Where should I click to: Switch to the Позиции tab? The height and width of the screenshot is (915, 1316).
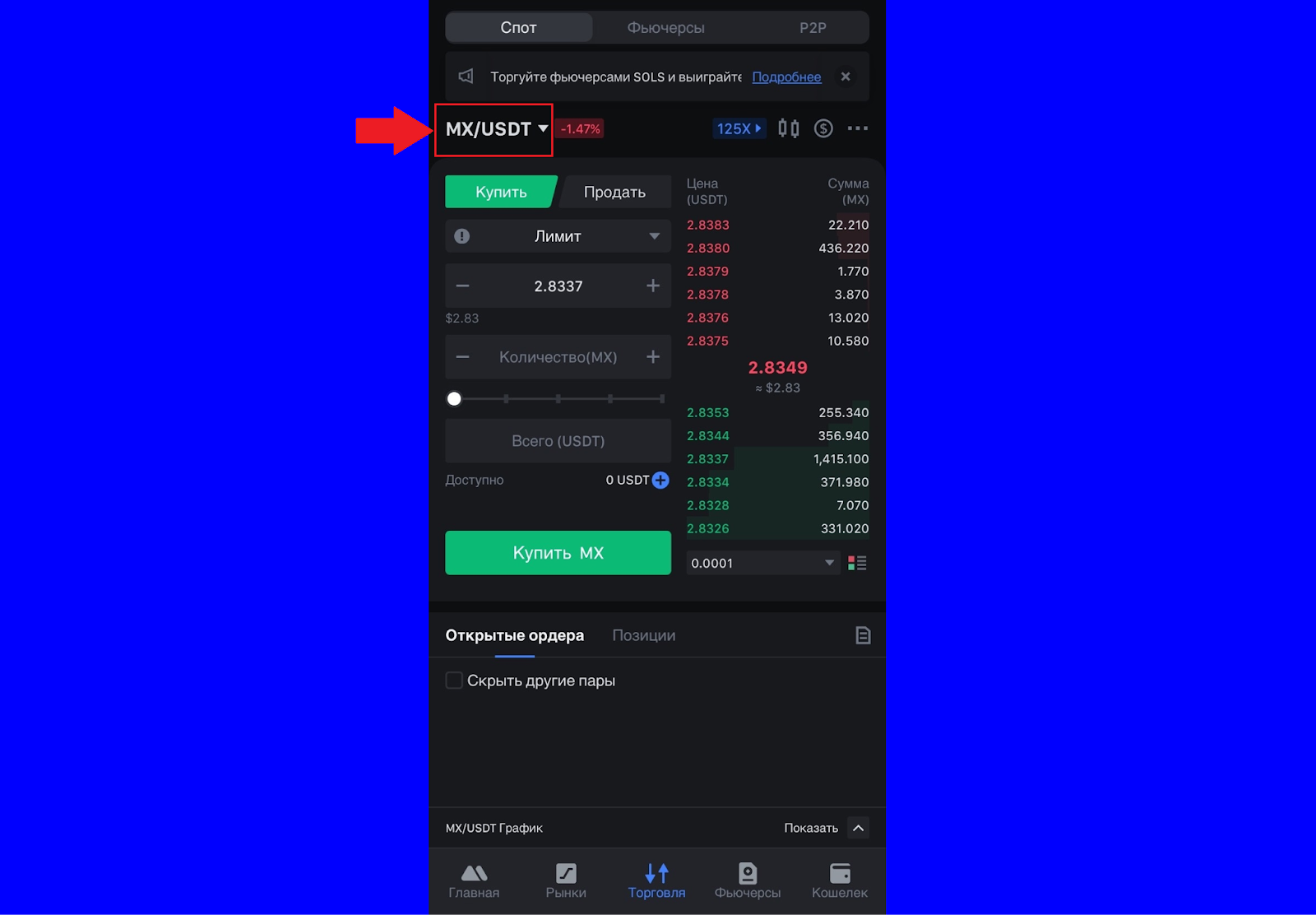click(643, 635)
